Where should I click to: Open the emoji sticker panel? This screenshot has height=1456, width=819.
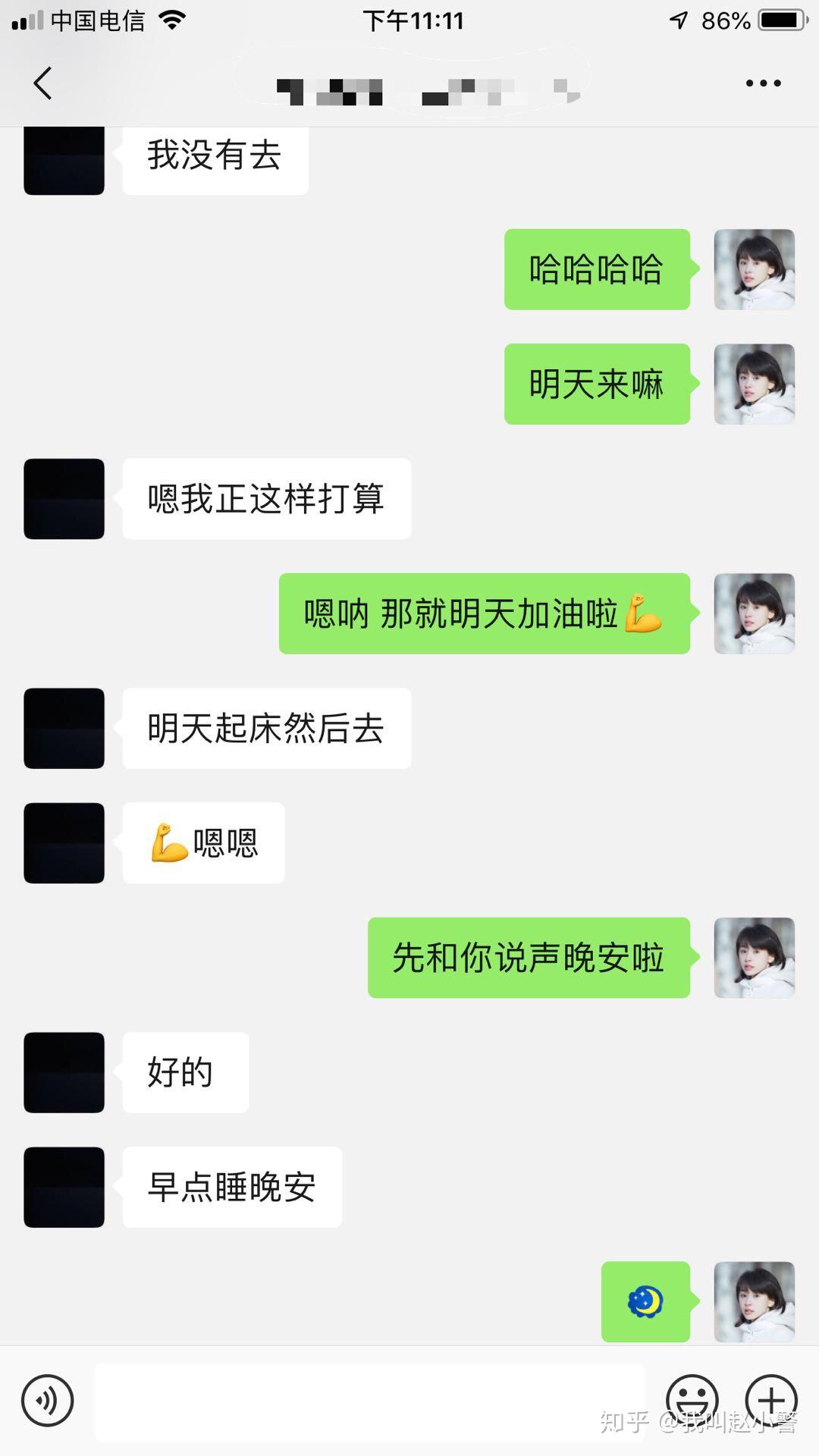pyautogui.click(x=692, y=1401)
